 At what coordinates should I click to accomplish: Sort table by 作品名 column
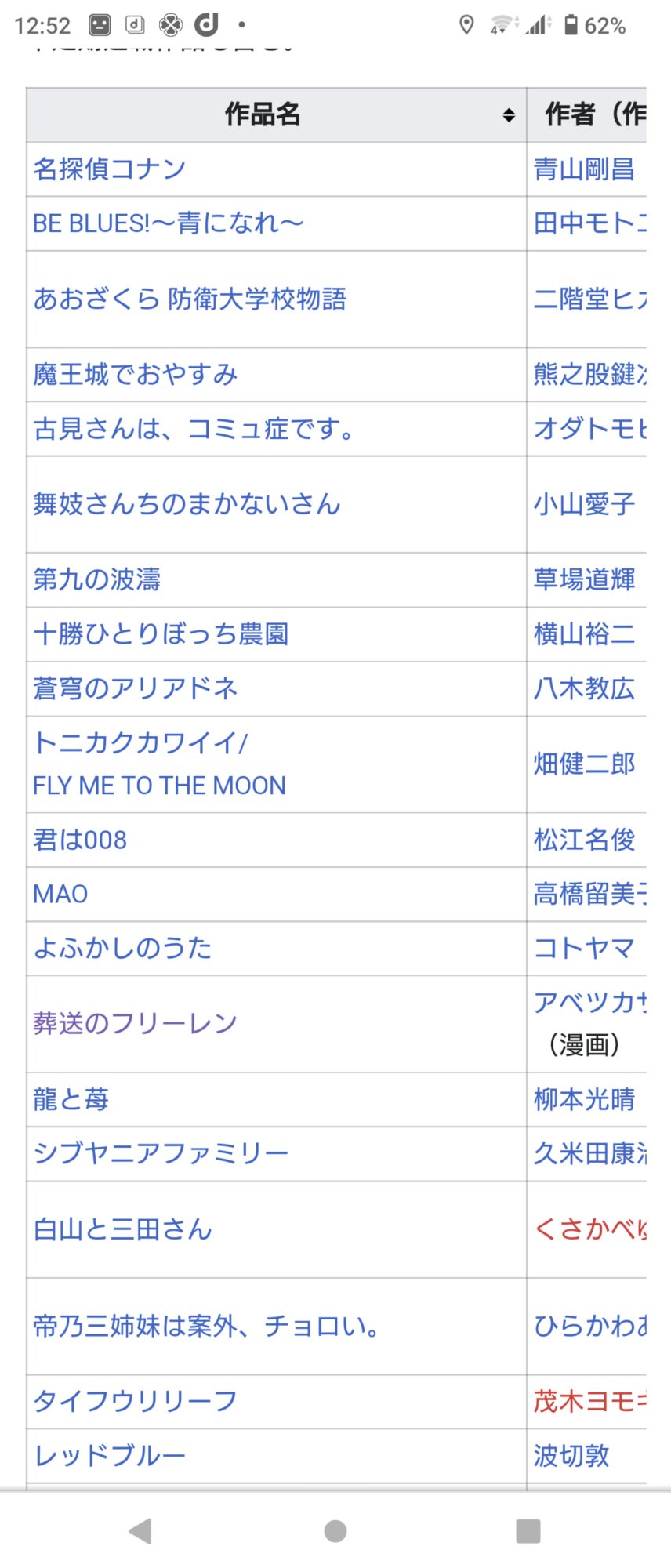(509, 115)
